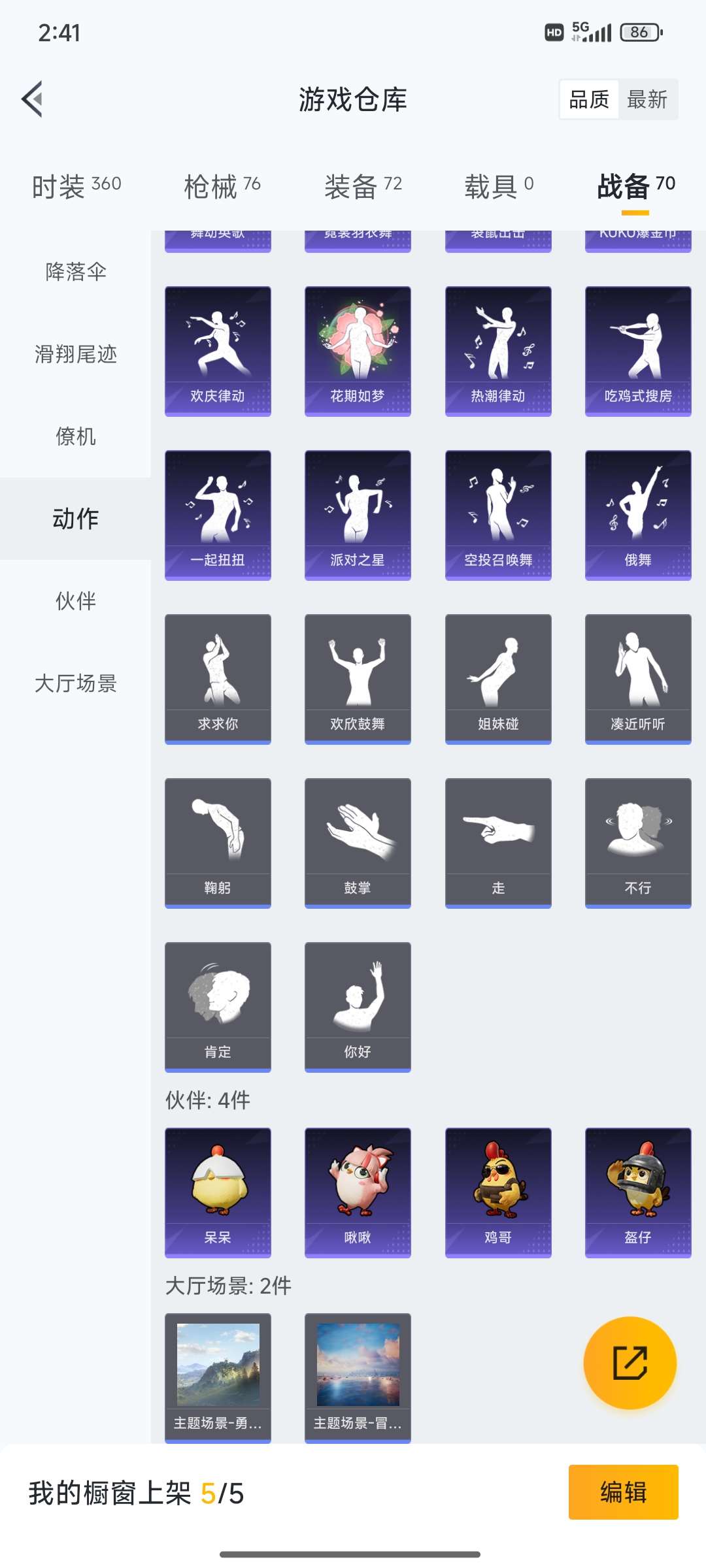Tap the 编辑 button
Screen dimensions: 706x1568
(x=623, y=1492)
